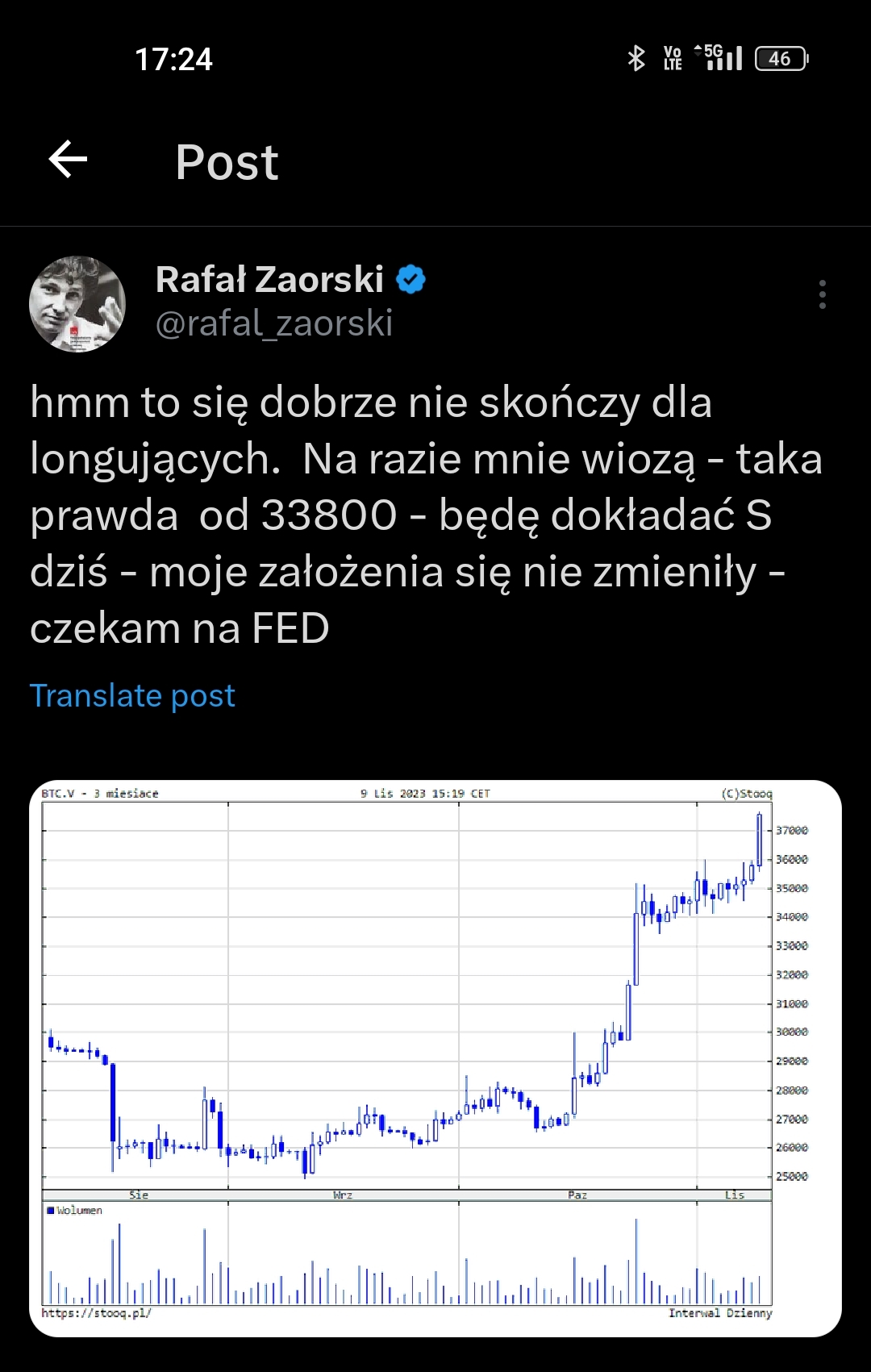Open the post's three-dot overflow menu
The width and height of the screenshot is (871, 1372).
(822, 295)
